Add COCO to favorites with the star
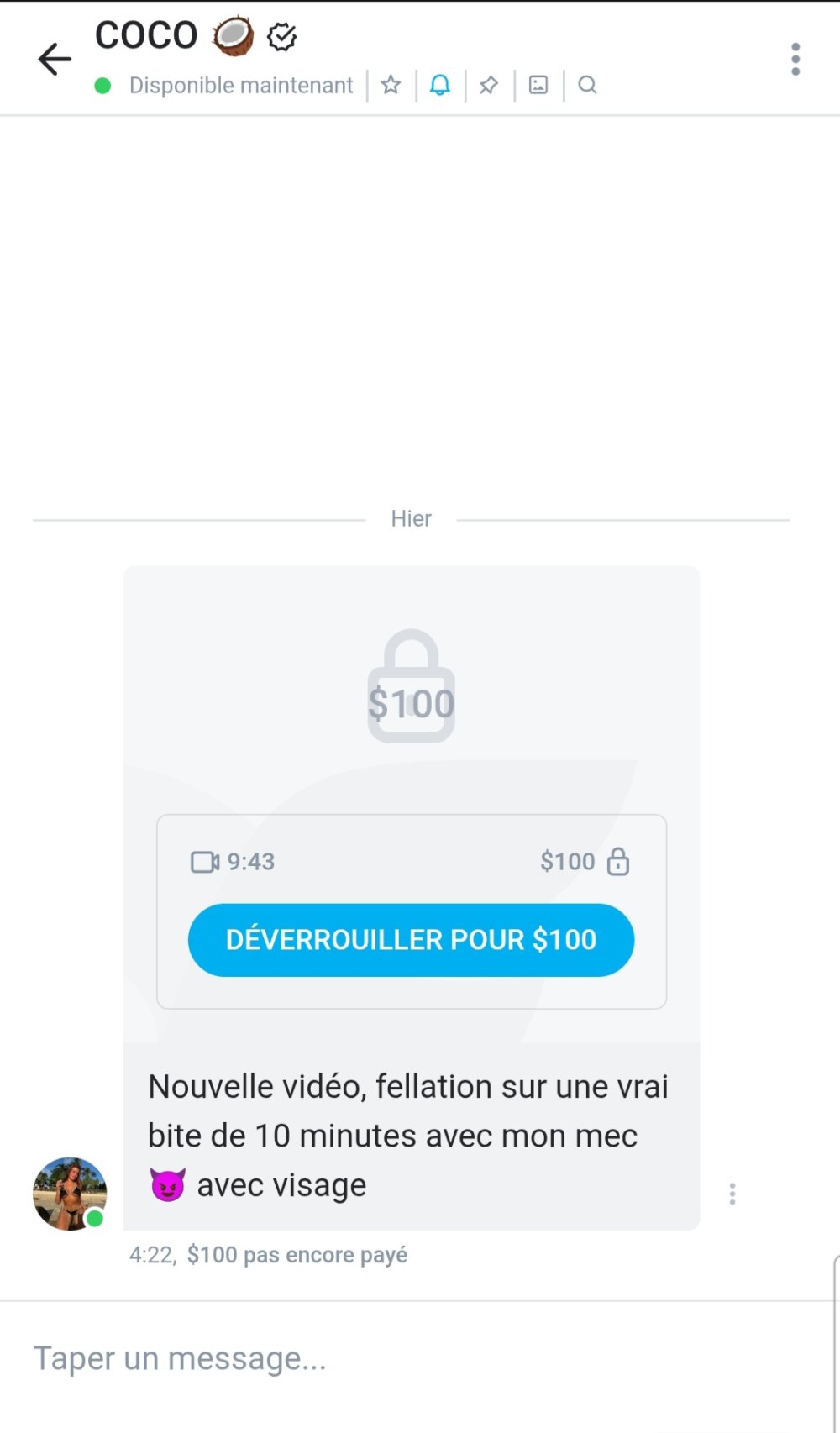The image size is (840, 1433). point(391,85)
